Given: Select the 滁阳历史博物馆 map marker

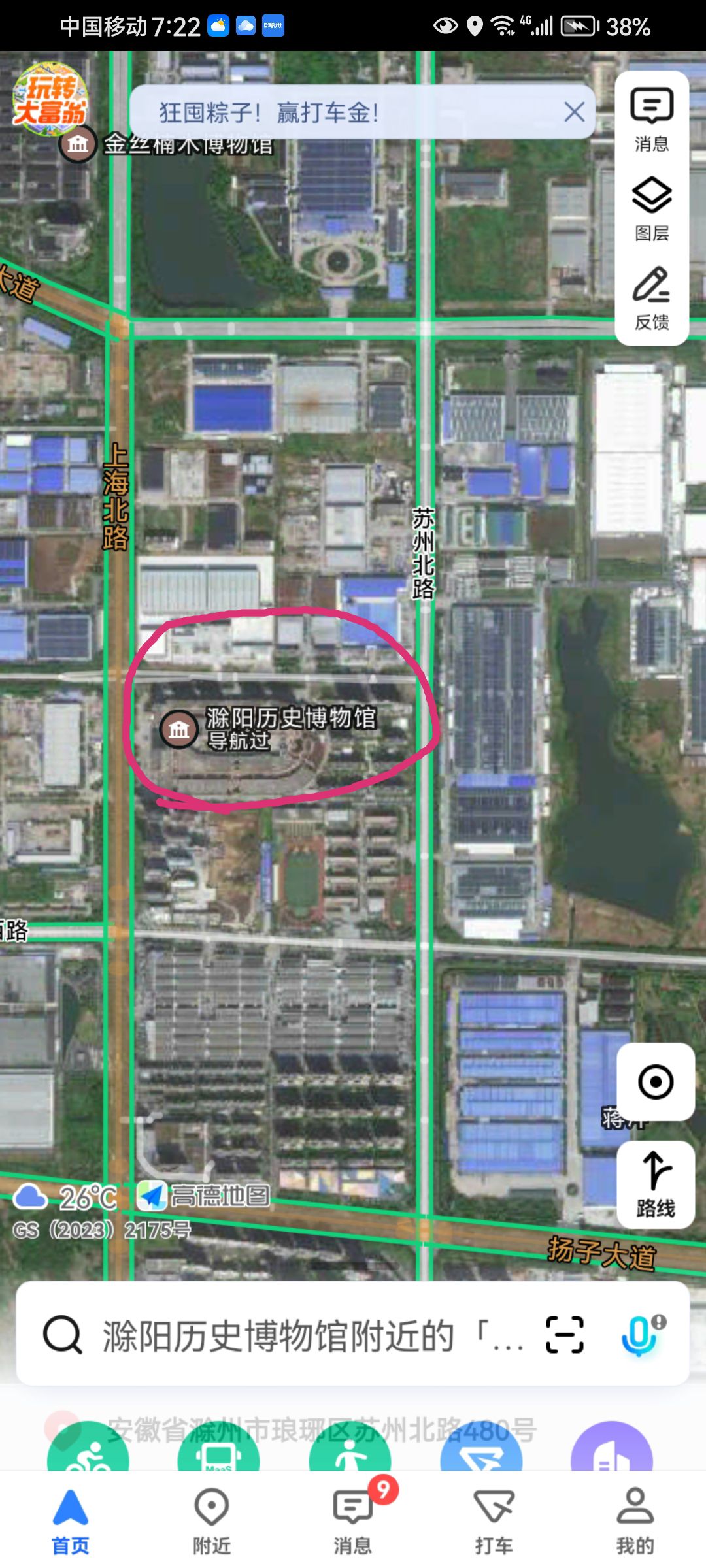Looking at the screenshot, I should click(x=179, y=728).
